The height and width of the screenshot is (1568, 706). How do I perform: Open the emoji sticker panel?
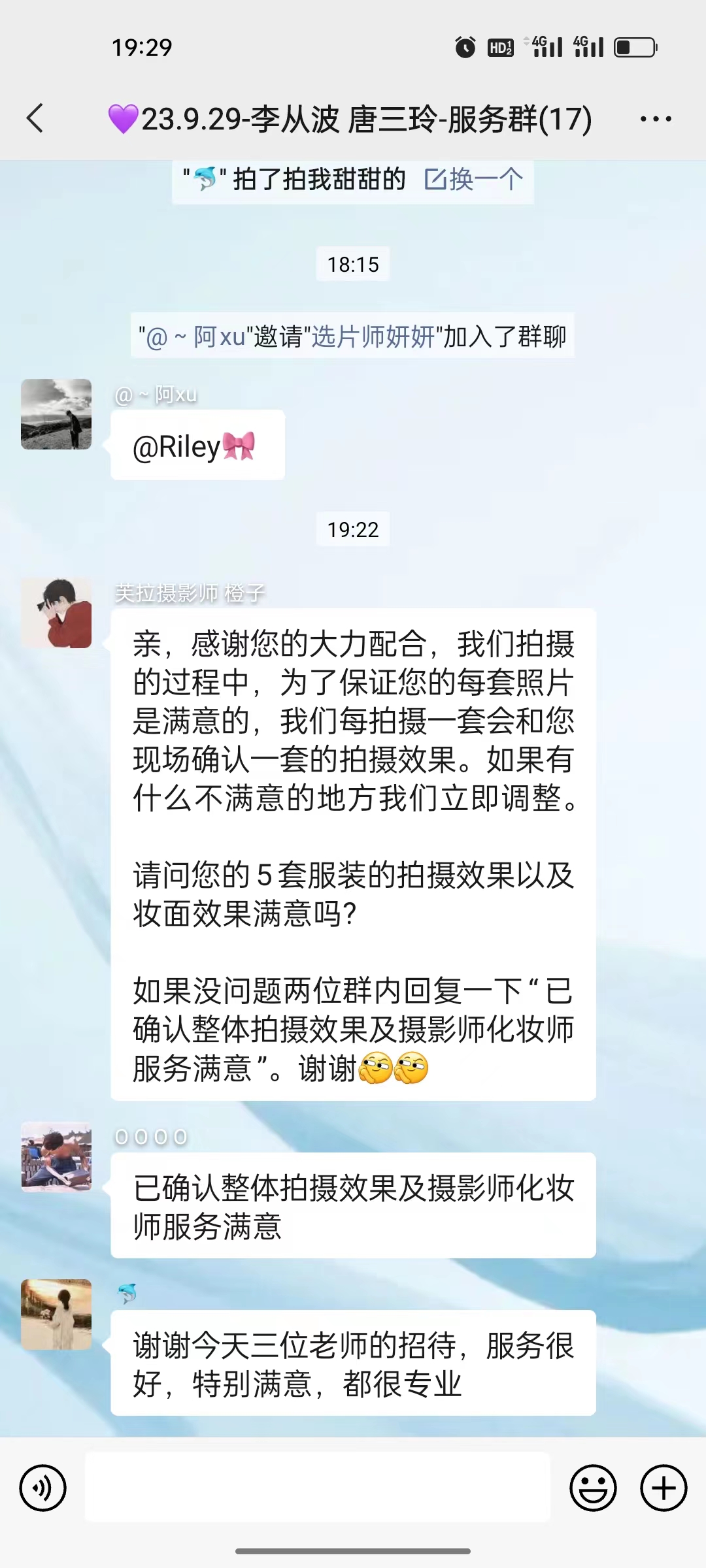pyautogui.click(x=593, y=1488)
